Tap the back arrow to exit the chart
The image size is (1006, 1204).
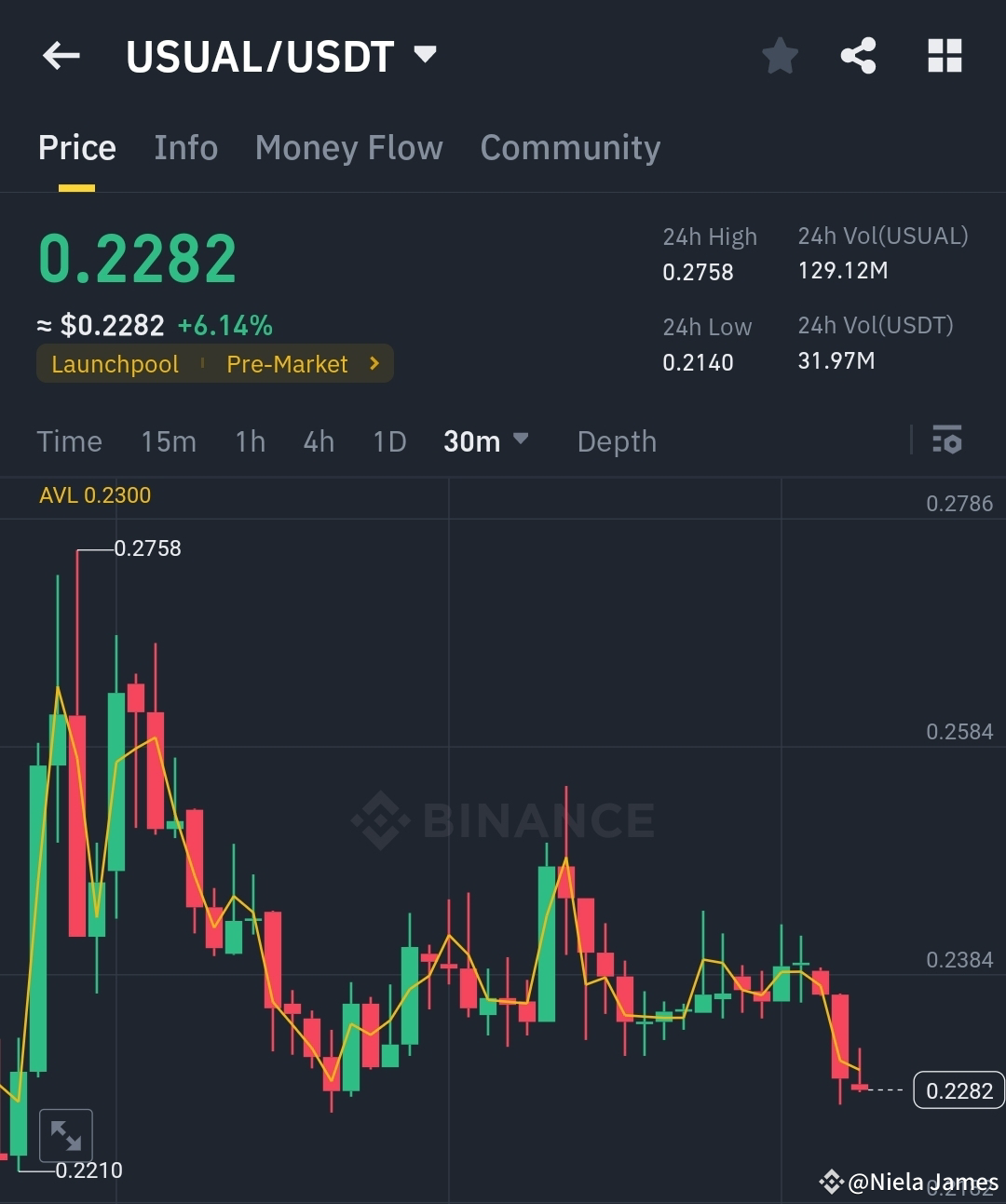pyautogui.click(x=61, y=56)
